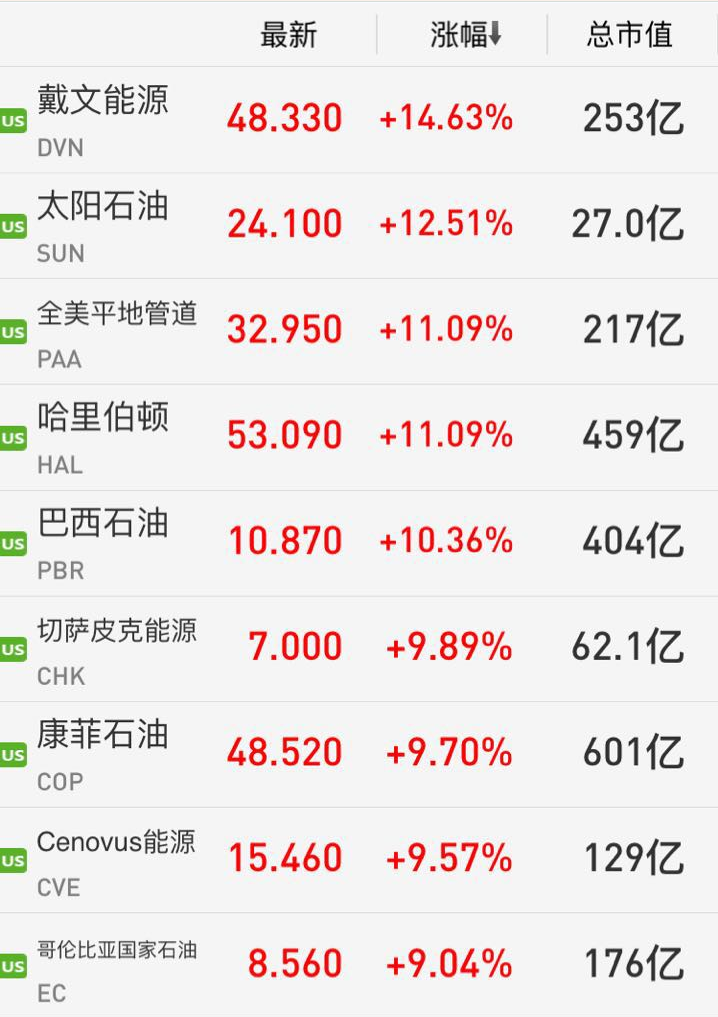Sort the list by 最新 price column
Image resolution: width=718 pixels, height=1017 pixels.
pyautogui.click(x=288, y=35)
